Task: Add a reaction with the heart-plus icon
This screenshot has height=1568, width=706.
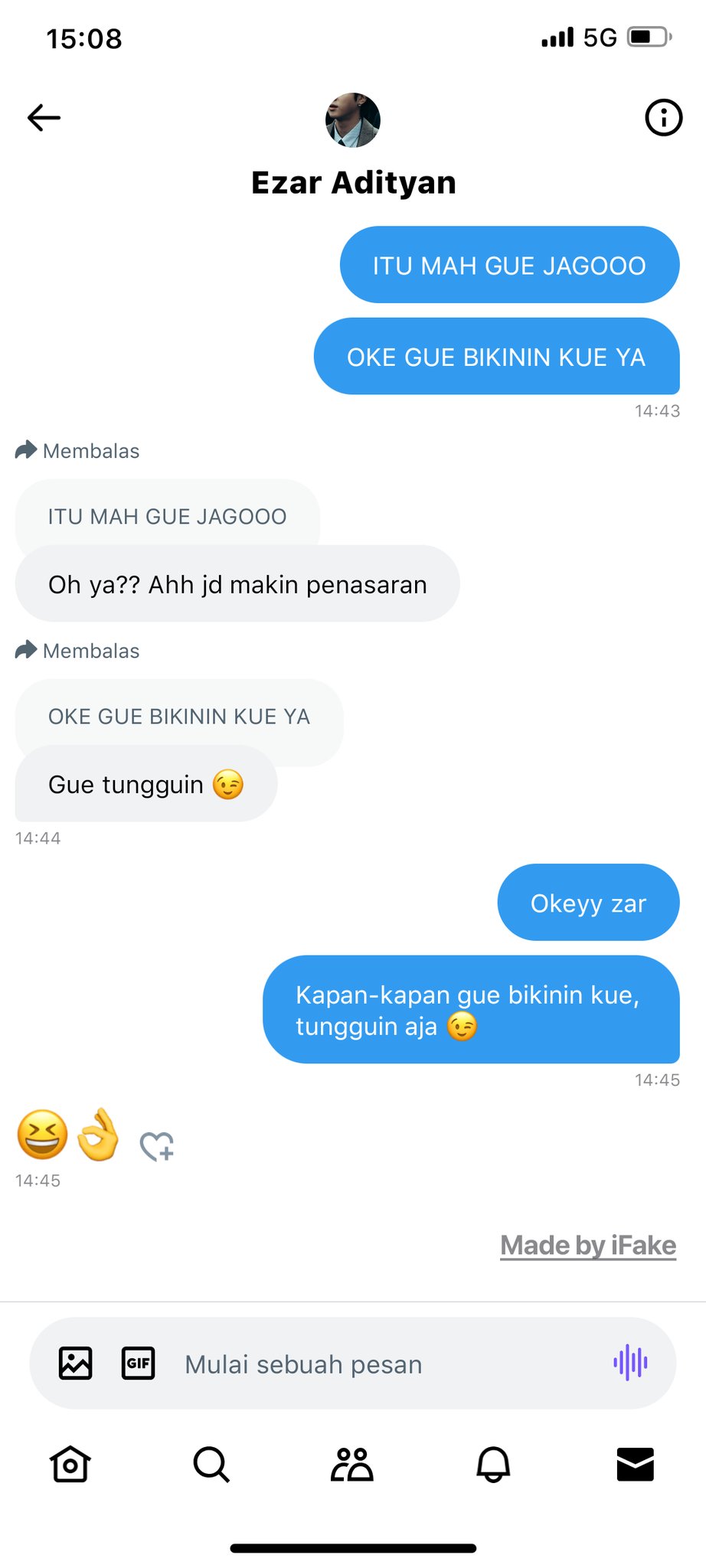Action: [x=157, y=1146]
